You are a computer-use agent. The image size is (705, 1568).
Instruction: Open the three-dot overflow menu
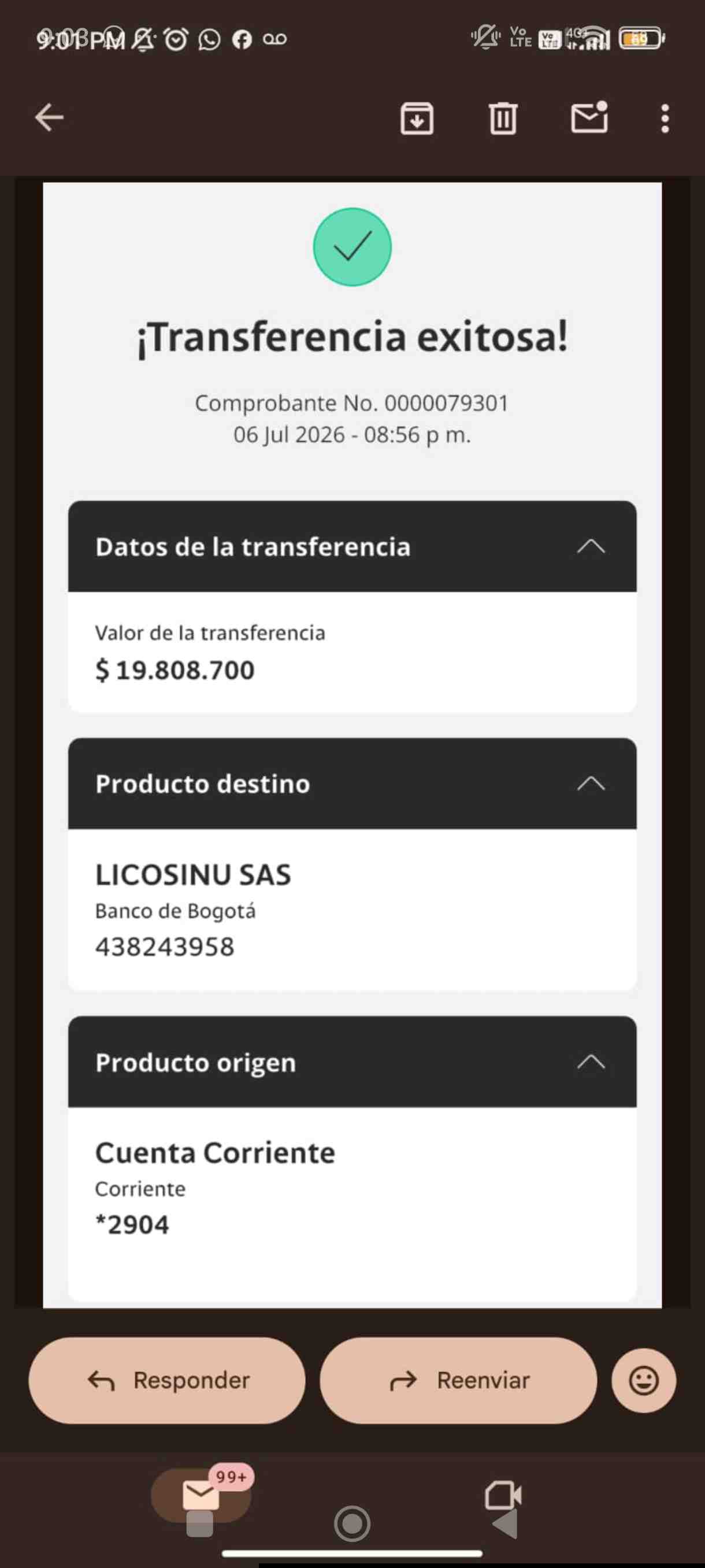click(x=665, y=118)
